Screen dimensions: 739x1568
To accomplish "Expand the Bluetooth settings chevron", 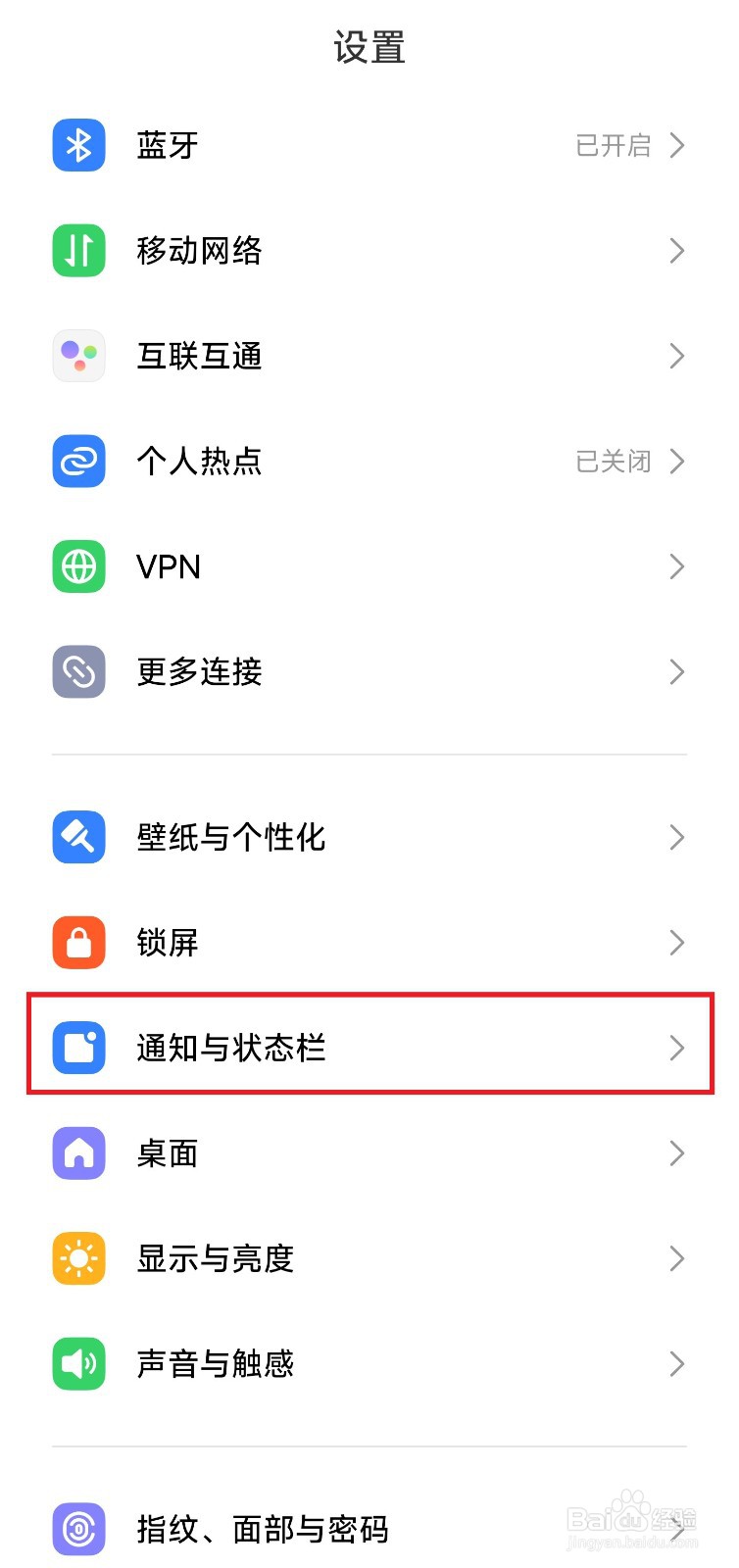I will 676,144.
